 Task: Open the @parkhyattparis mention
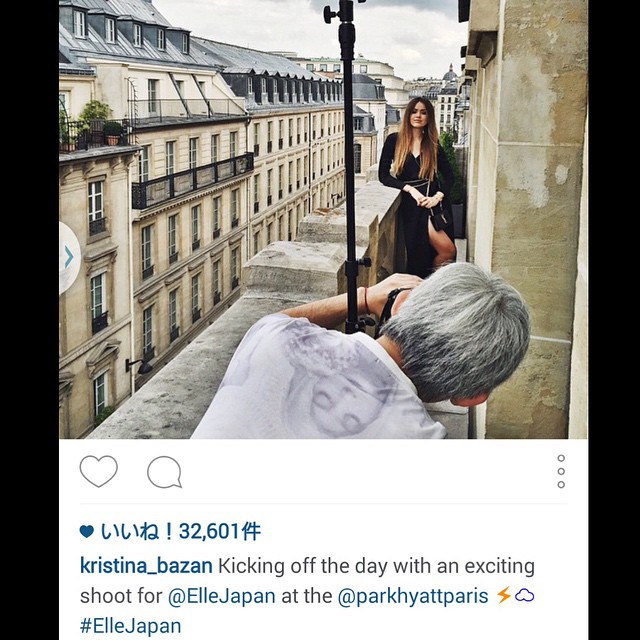[x=413, y=596]
